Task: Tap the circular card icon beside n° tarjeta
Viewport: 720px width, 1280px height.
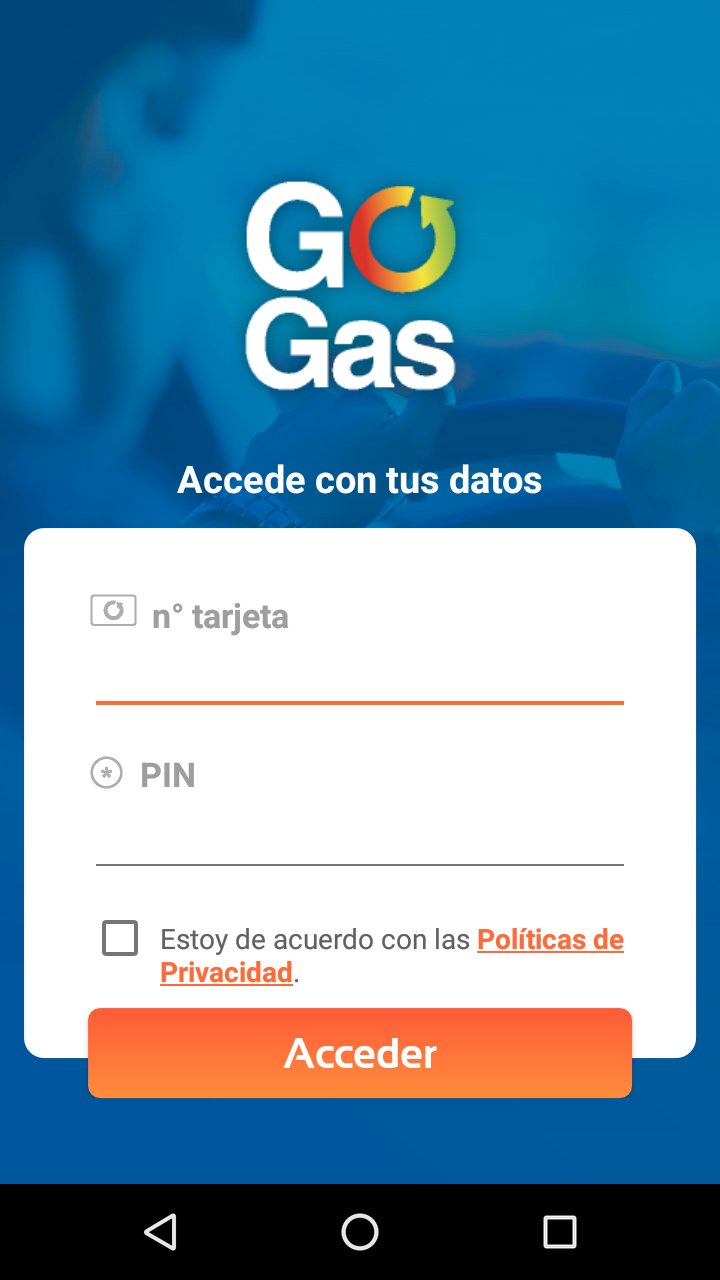Action: pyautogui.click(x=112, y=610)
